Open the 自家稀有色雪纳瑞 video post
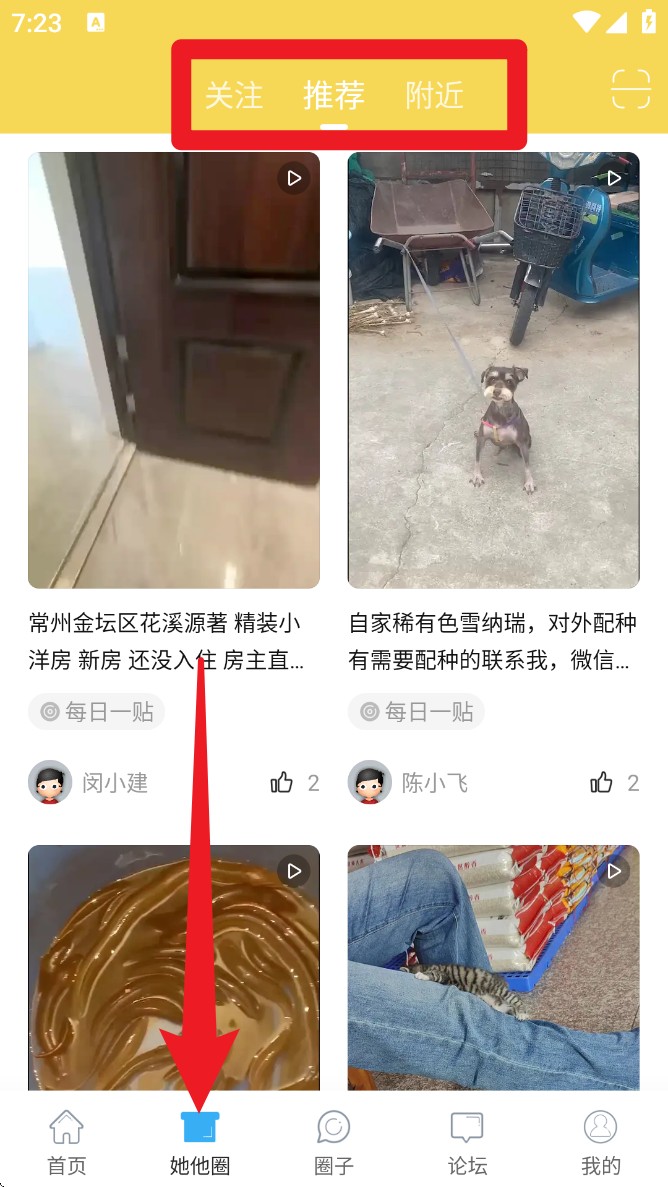 (x=493, y=370)
